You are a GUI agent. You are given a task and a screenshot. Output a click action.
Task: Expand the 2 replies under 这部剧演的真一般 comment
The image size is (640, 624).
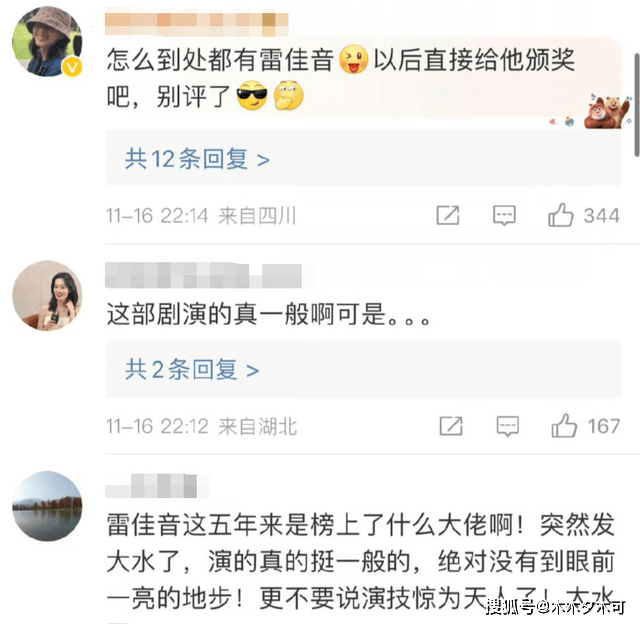[x=192, y=370]
